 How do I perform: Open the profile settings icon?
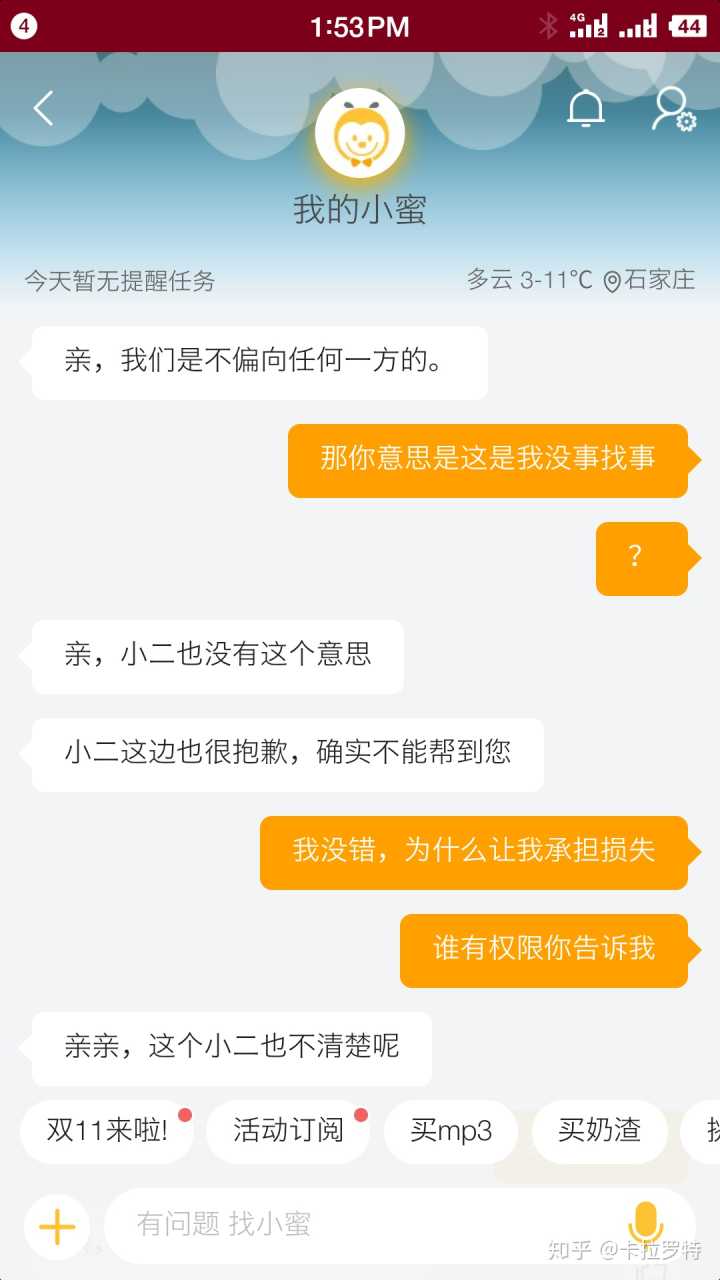tap(673, 109)
